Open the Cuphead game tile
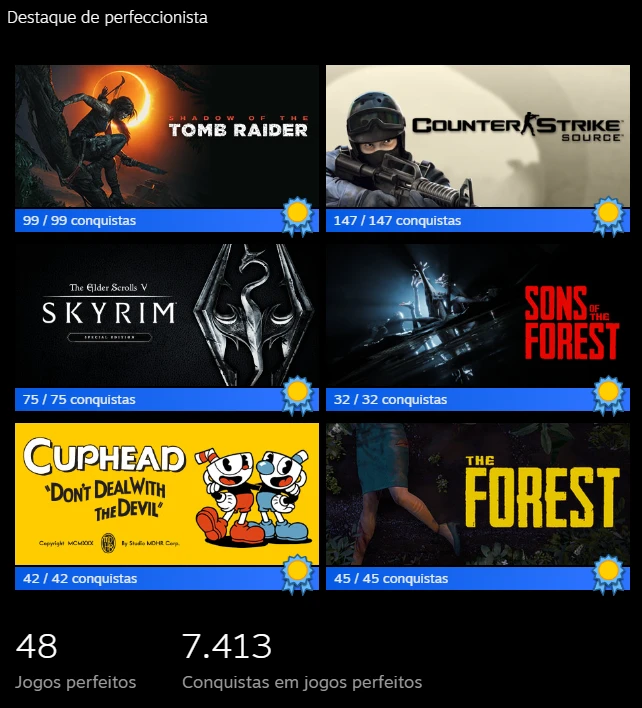 (167, 495)
